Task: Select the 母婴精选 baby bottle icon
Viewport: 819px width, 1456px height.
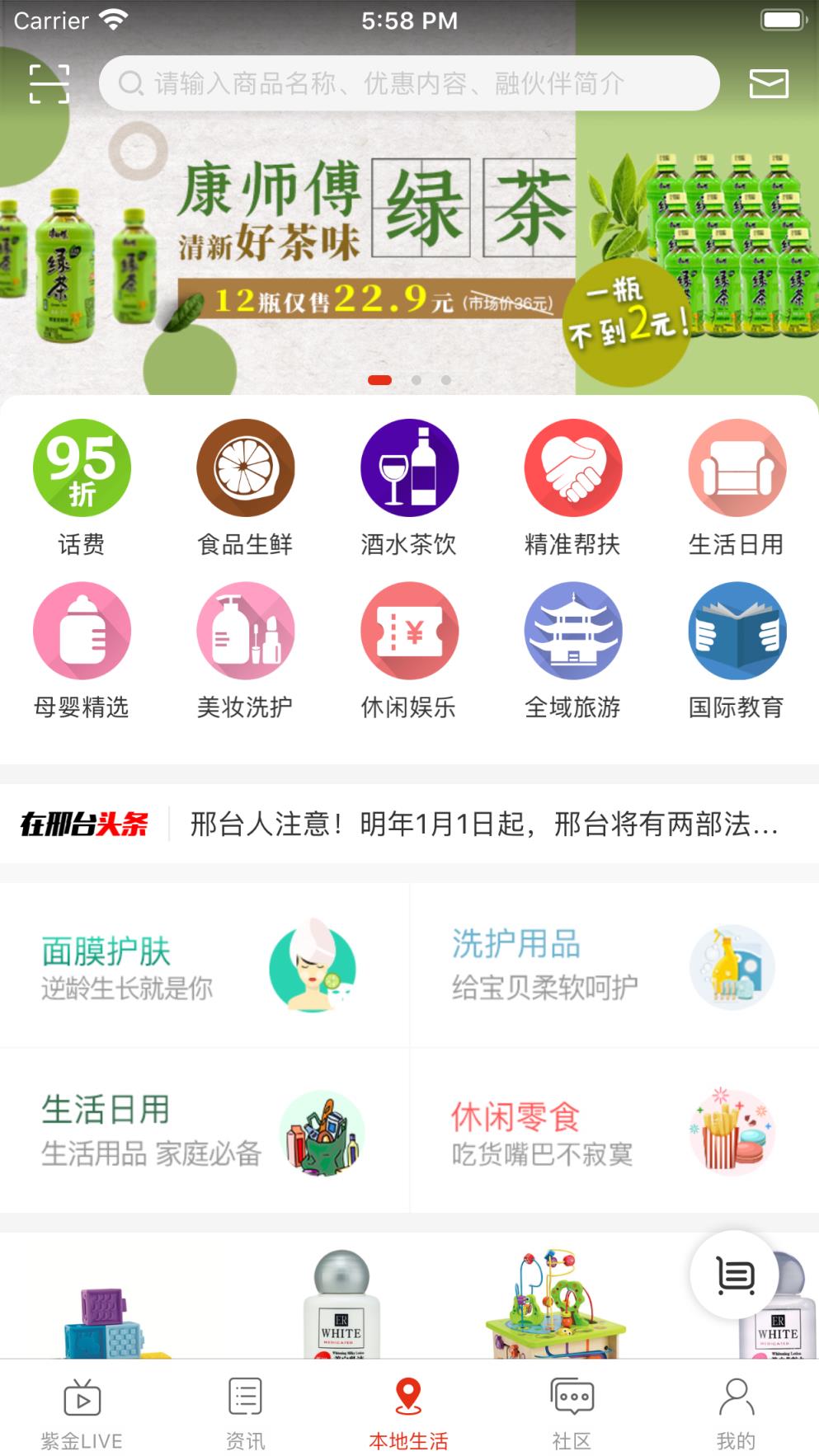Action: tap(81, 630)
